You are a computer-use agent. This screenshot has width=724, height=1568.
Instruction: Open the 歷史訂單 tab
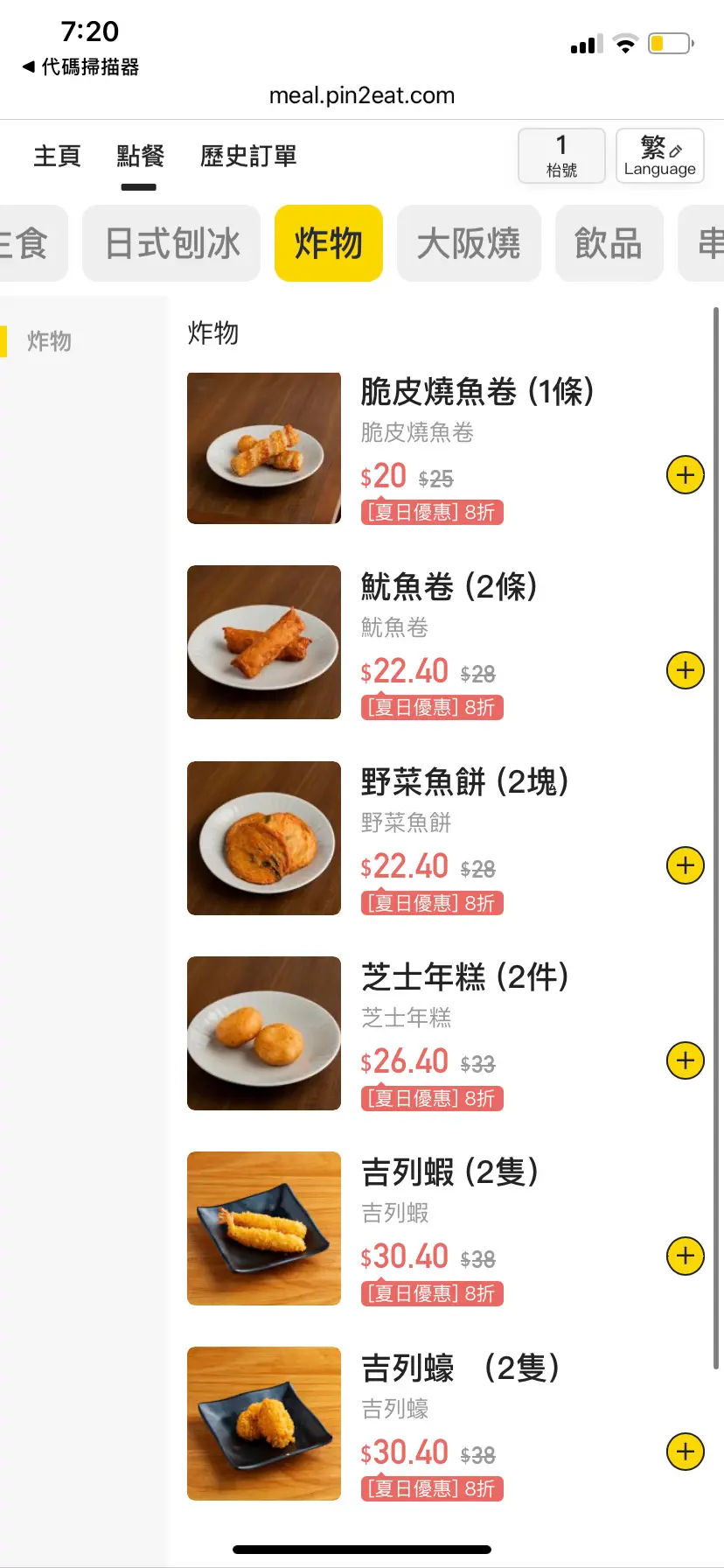click(248, 157)
